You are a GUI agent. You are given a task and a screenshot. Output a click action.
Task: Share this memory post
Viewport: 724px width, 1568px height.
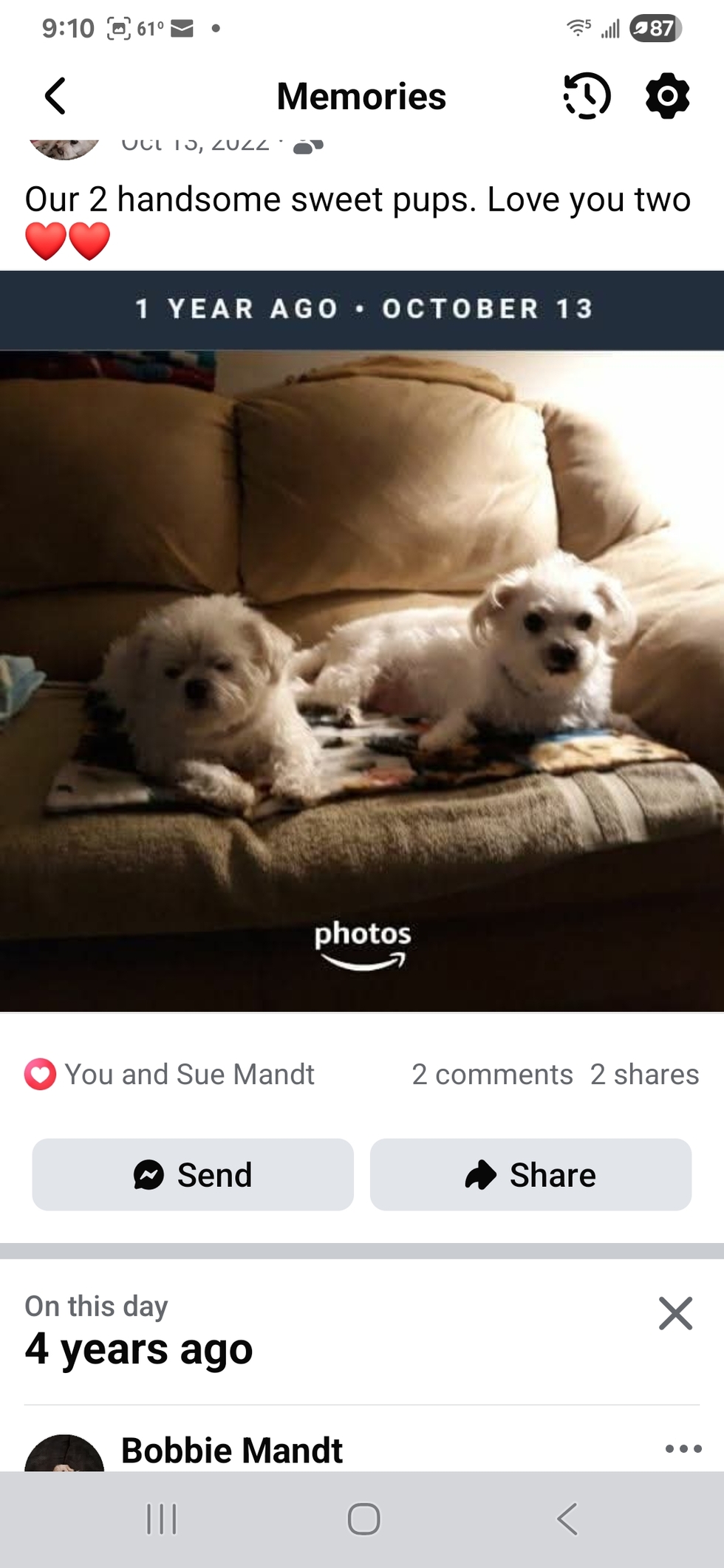coord(530,1174)
